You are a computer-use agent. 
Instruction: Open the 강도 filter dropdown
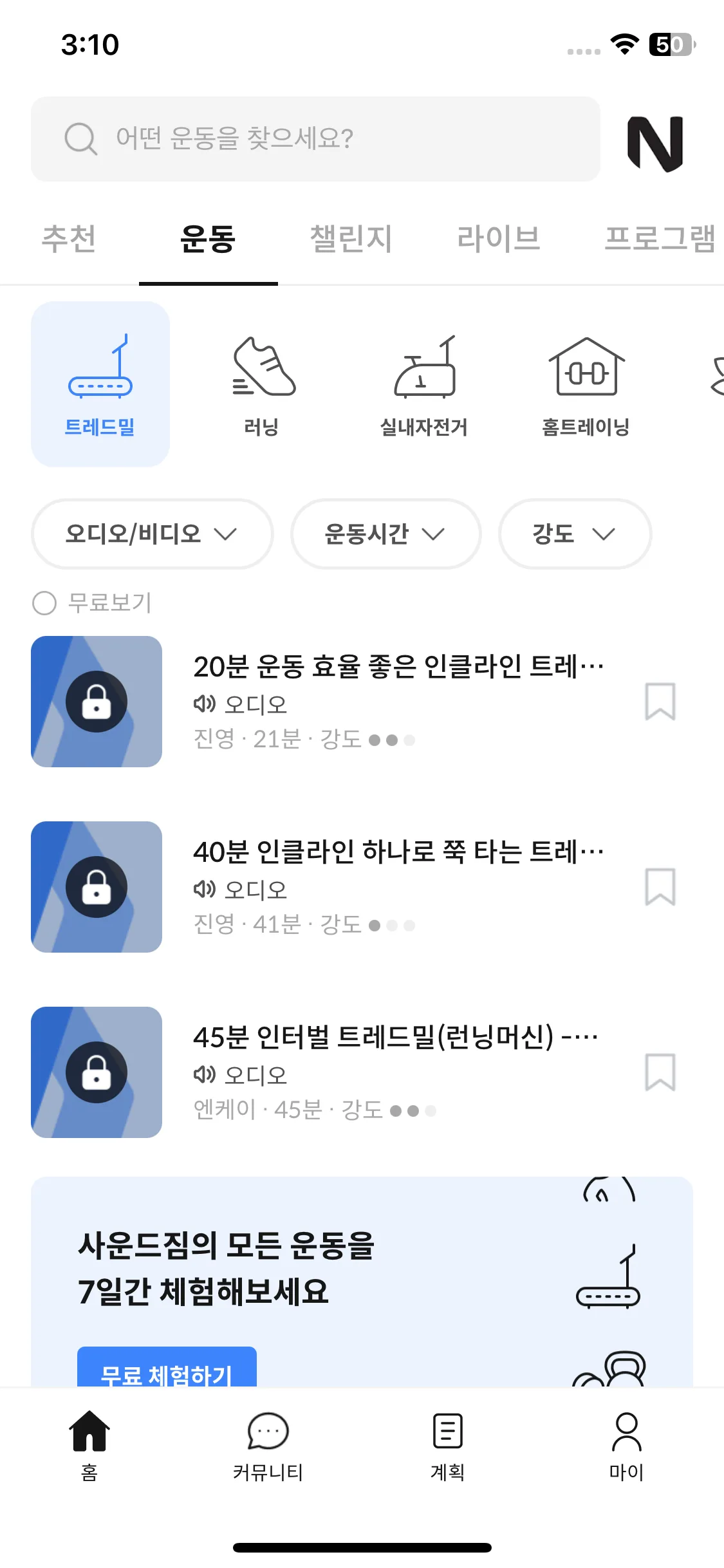click(x=575, y=534)
